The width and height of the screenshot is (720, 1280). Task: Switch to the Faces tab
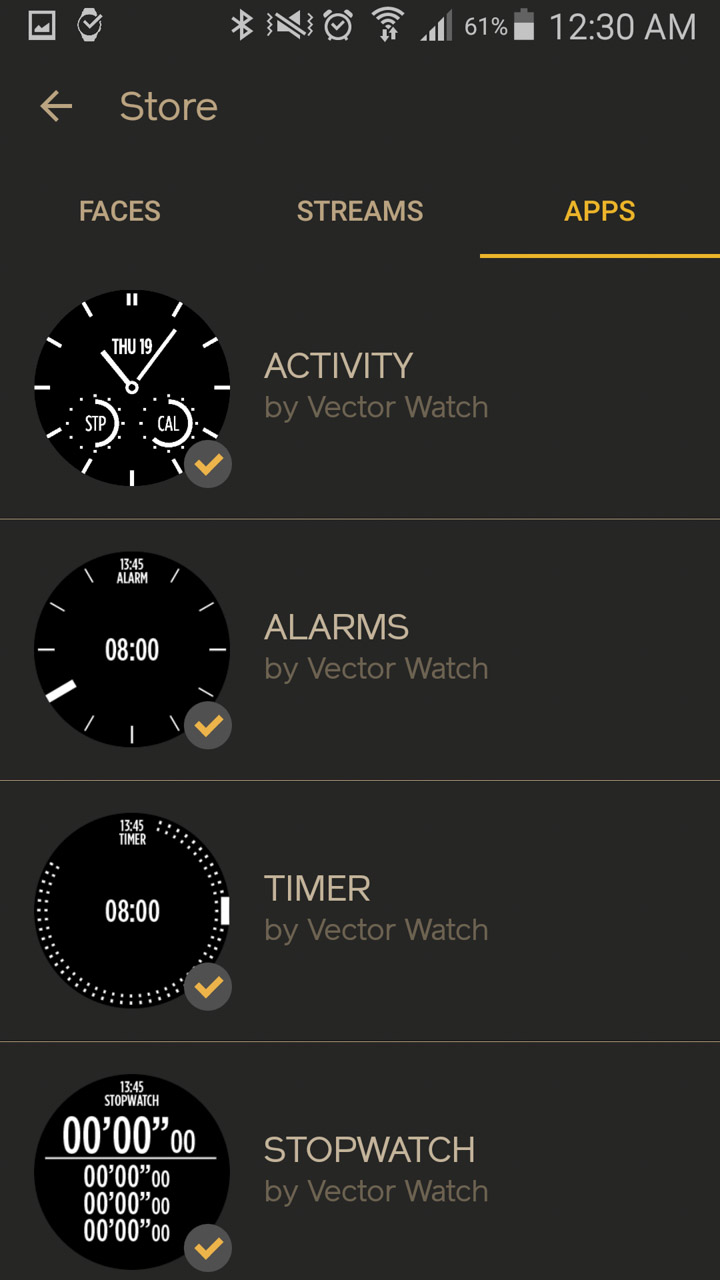coord(120,211)
